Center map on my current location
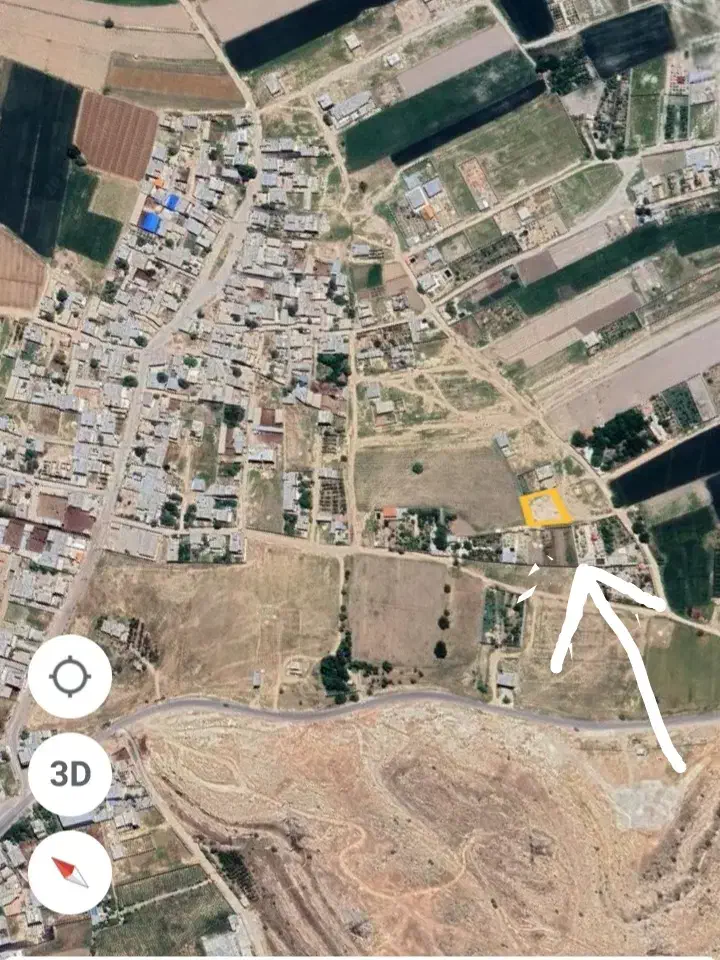 tap(70, 677)
